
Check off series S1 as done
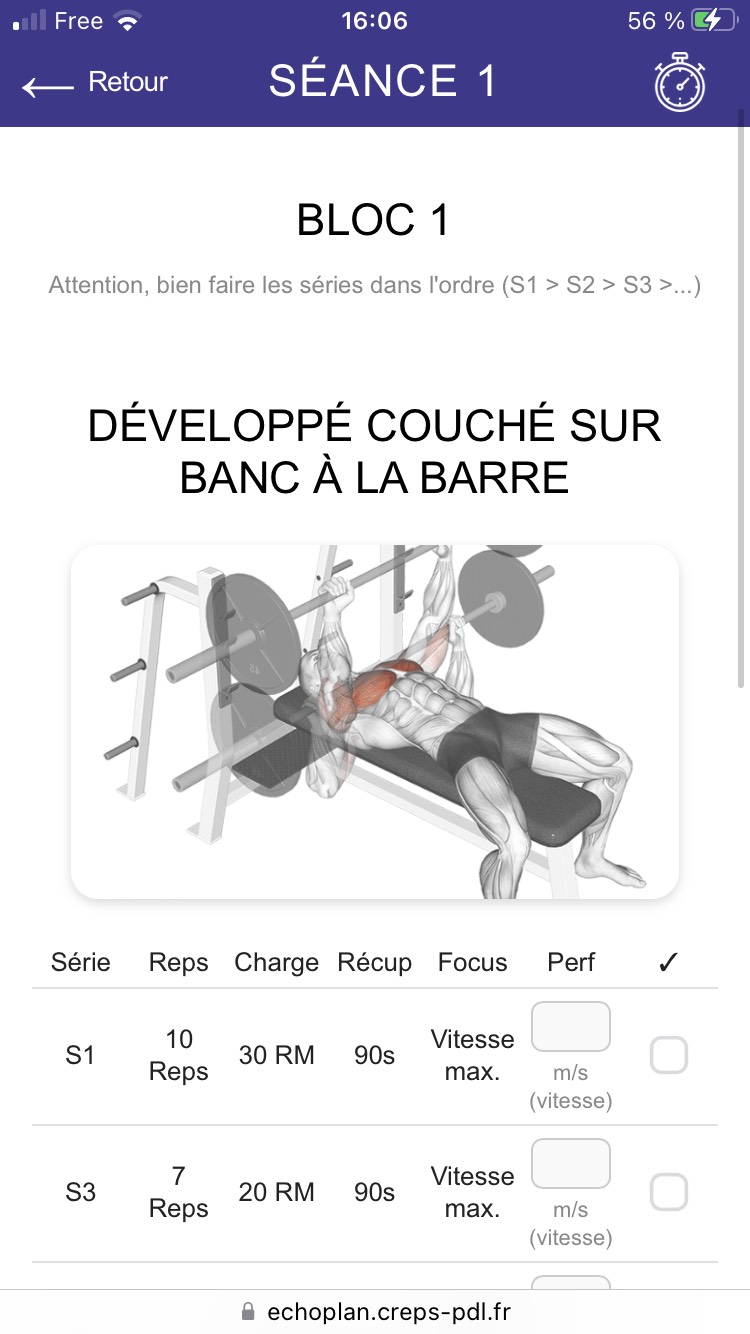tap(669, 1055)
